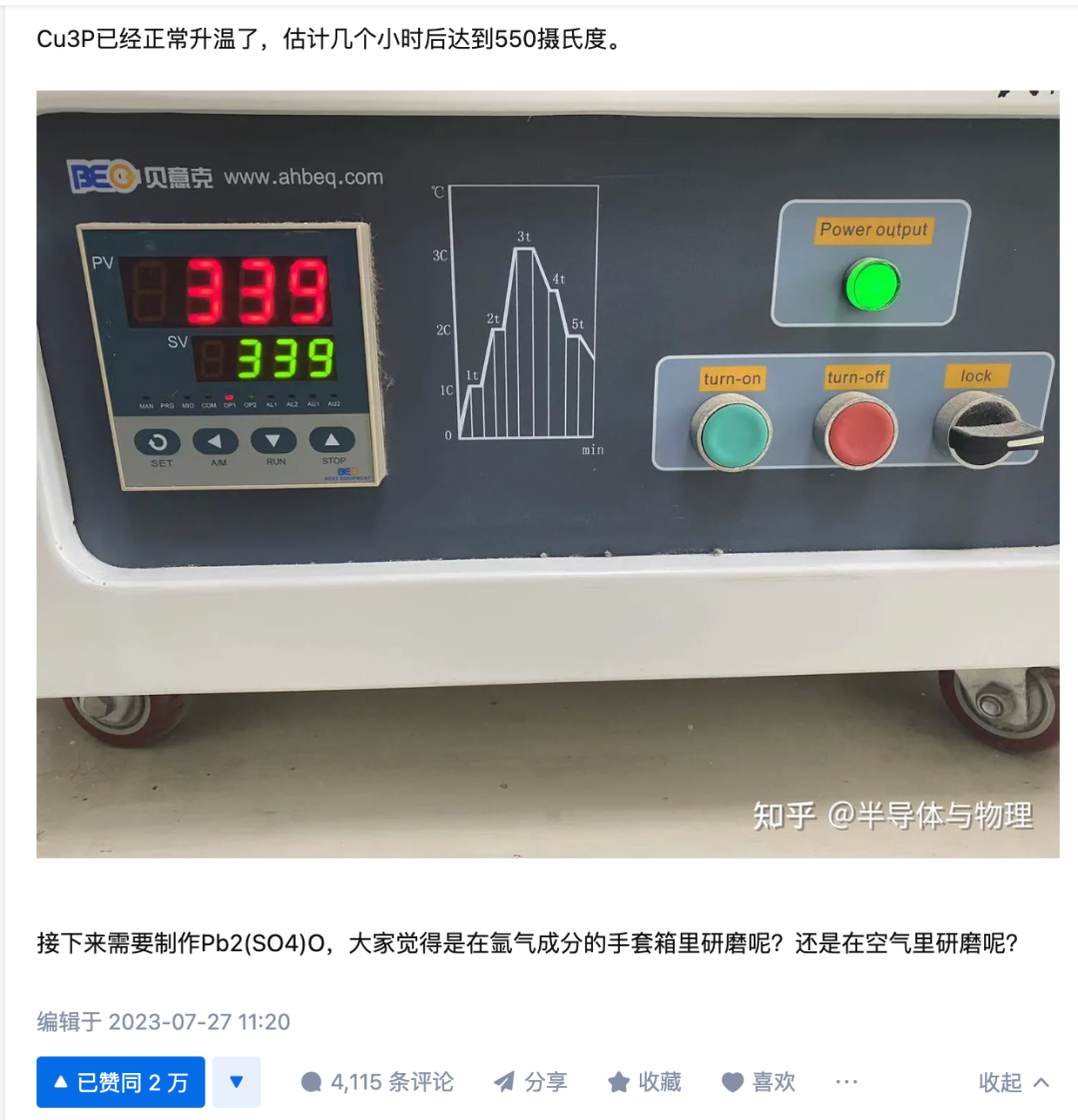Tap the 已赞同 2 万 upvote button
The height and width of the screenshot is (1120, 1078).
tap(121, 1082)
